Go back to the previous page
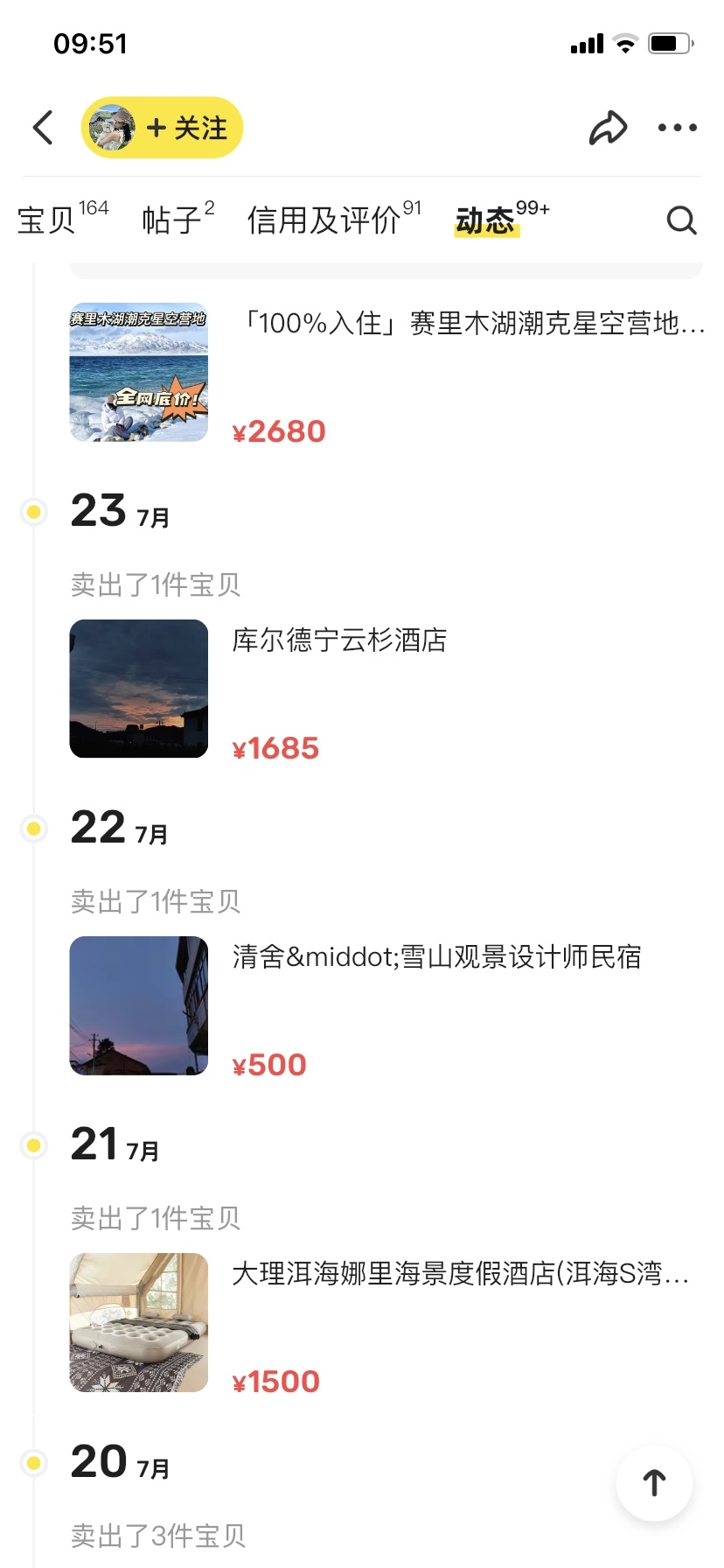The height and width of the screenshot is (1568, 724). [x=43, y=128]
